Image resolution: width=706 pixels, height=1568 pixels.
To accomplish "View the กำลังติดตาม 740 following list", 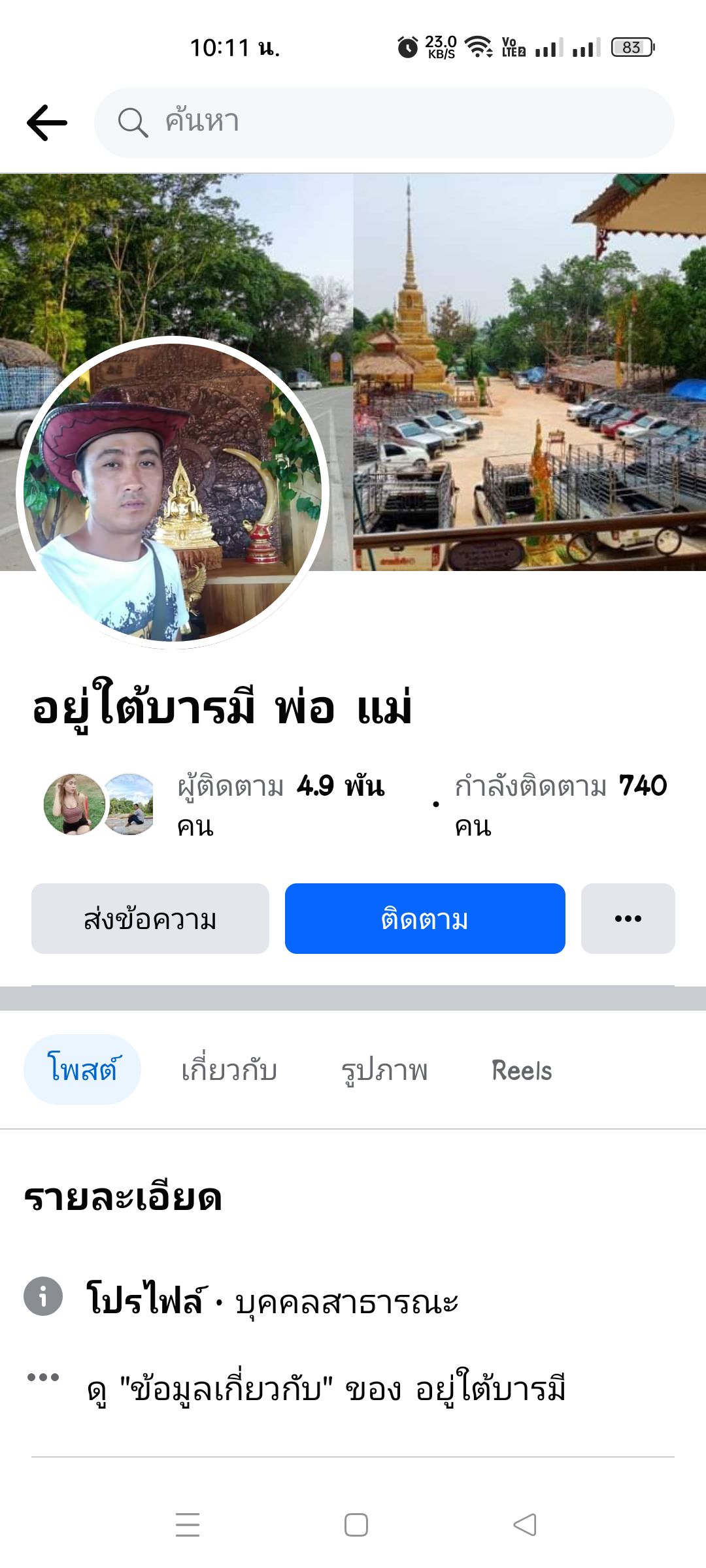I will [x=560, y=804].
